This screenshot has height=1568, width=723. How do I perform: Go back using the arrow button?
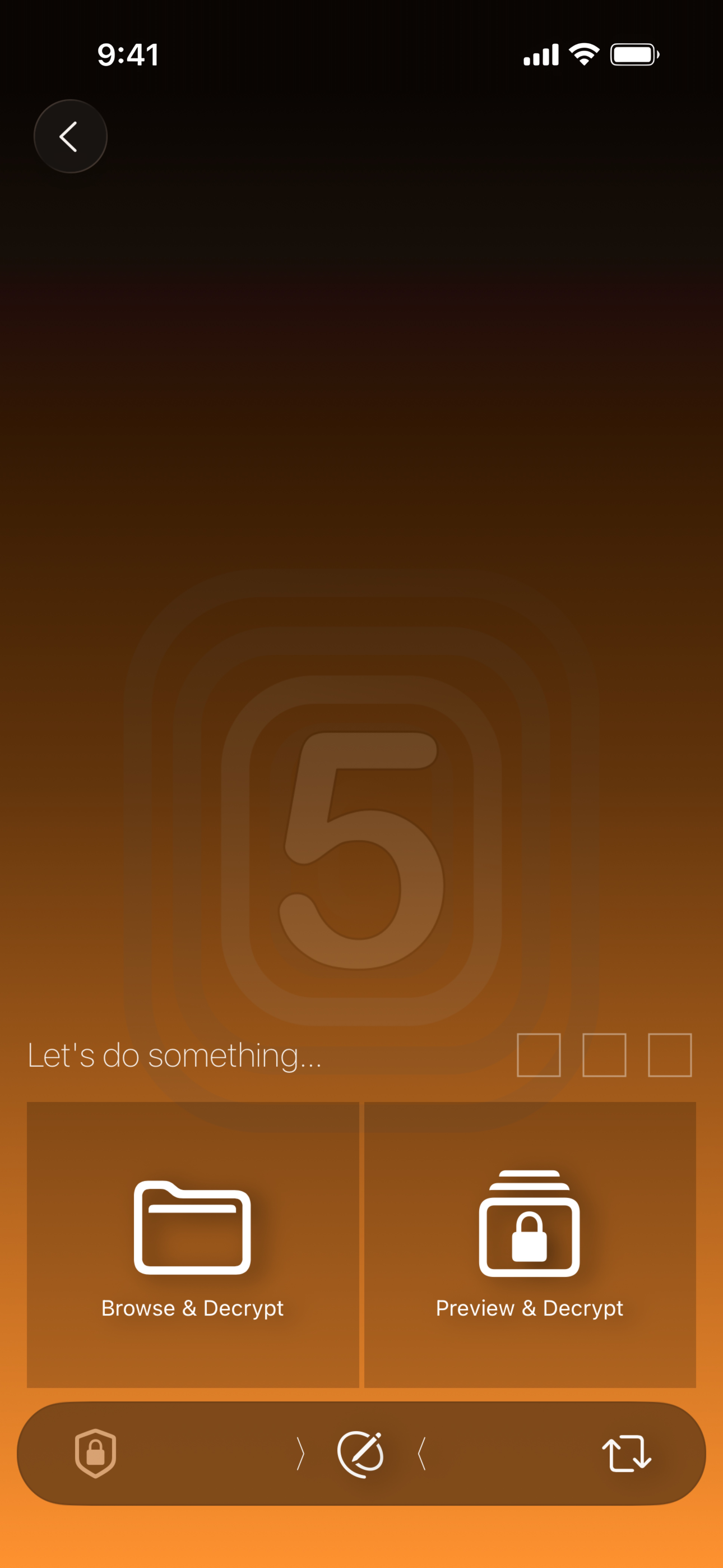[70, 136]
